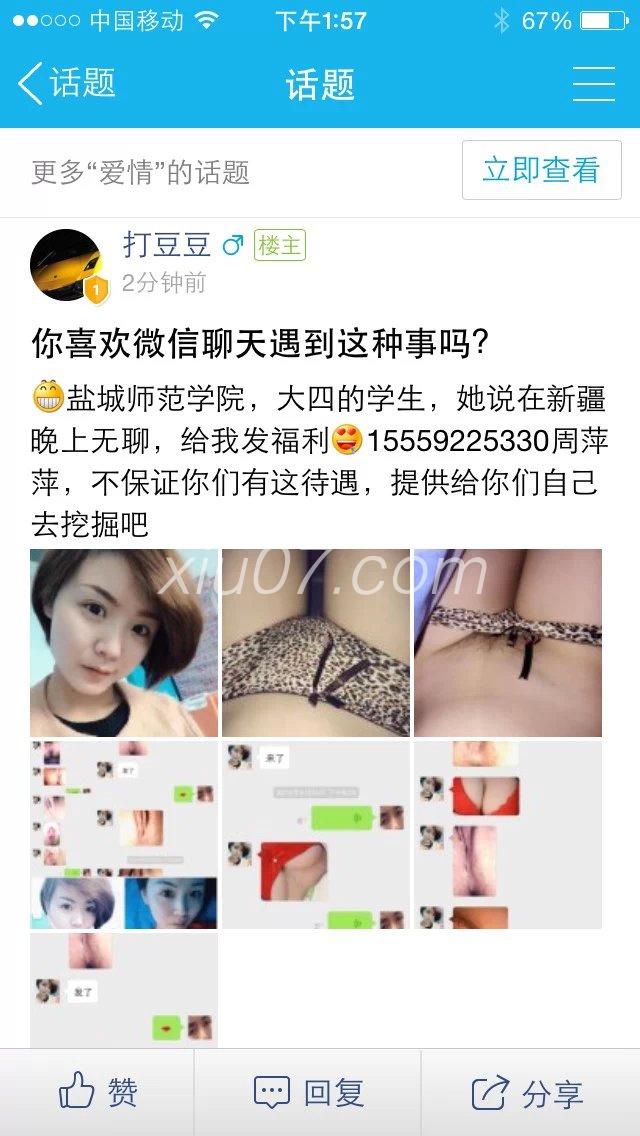640x1136 pixels.
Task: Open the username 打豆豆
Action: click(167, 245)
